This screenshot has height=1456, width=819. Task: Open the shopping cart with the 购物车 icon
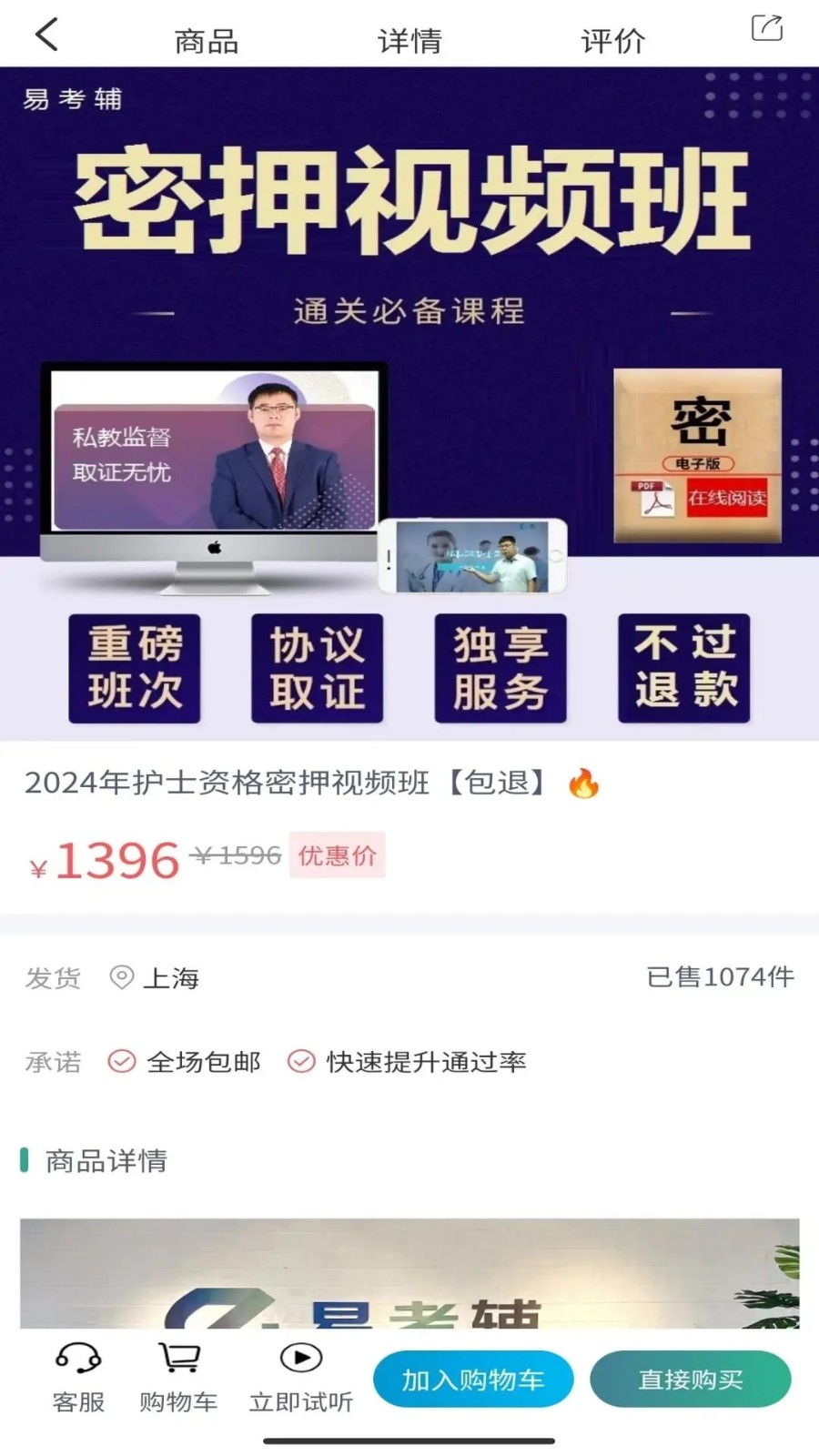click(178, 1360)
